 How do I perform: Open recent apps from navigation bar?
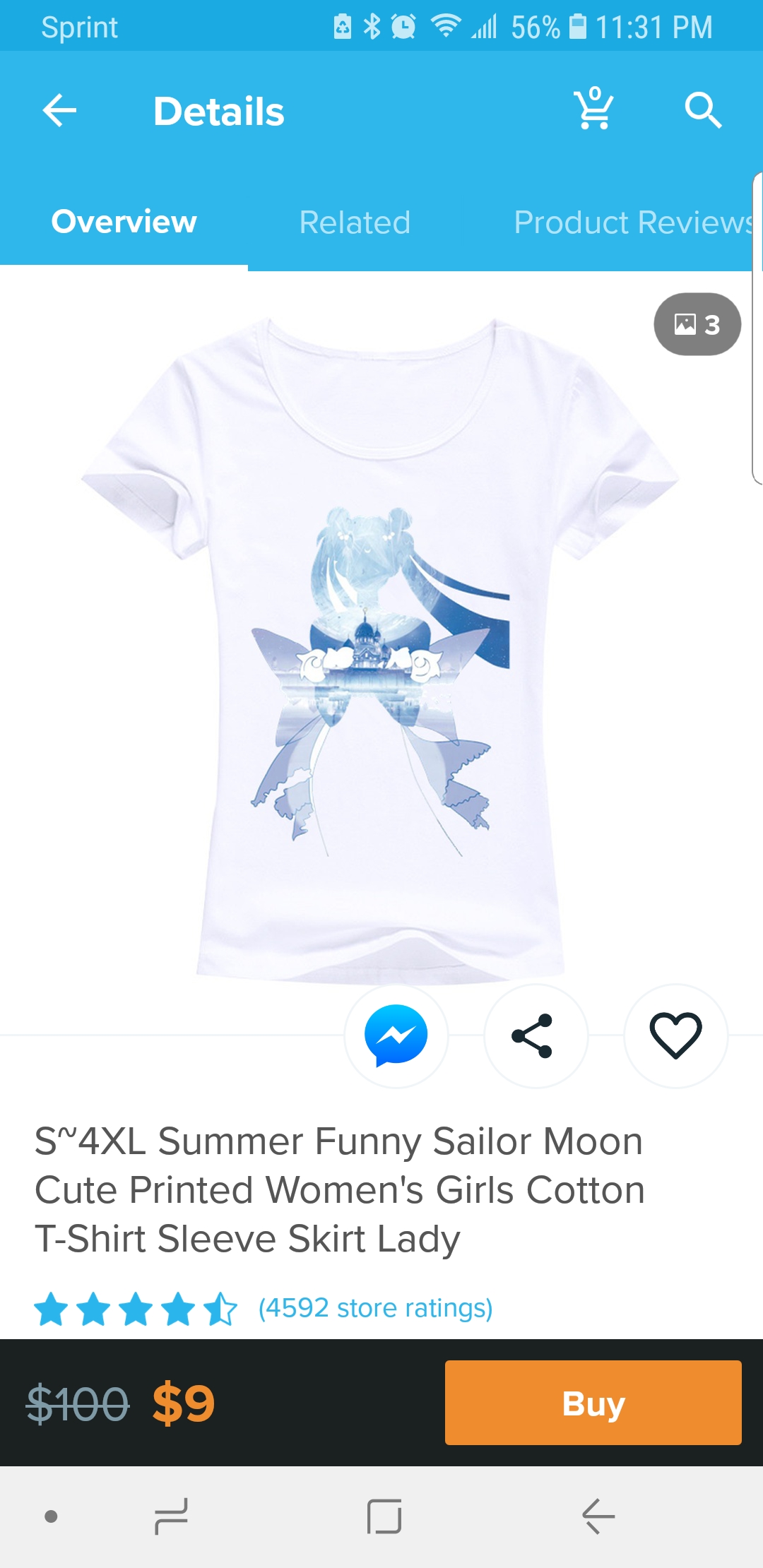point(172,1517)
